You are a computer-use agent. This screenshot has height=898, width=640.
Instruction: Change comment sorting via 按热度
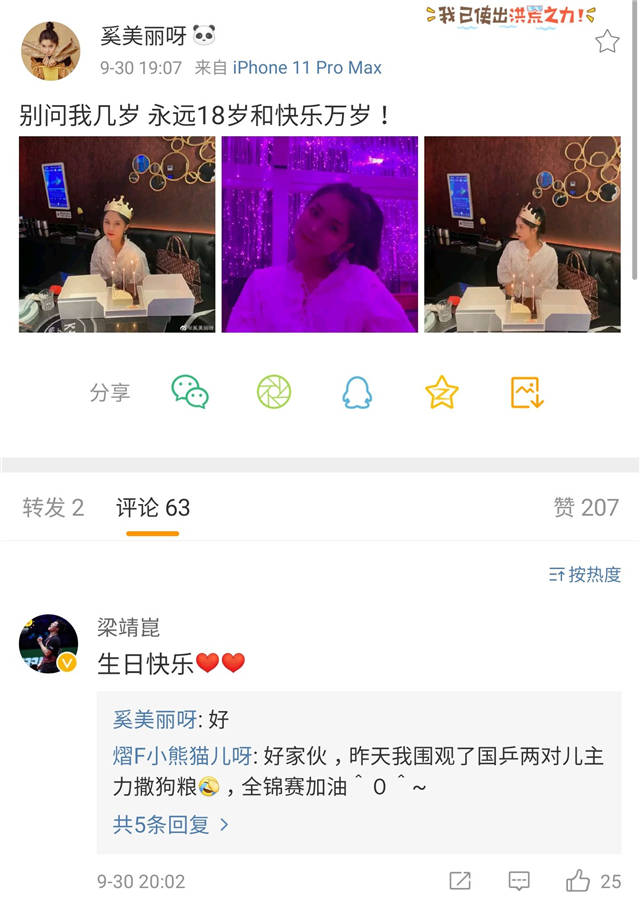586,574
